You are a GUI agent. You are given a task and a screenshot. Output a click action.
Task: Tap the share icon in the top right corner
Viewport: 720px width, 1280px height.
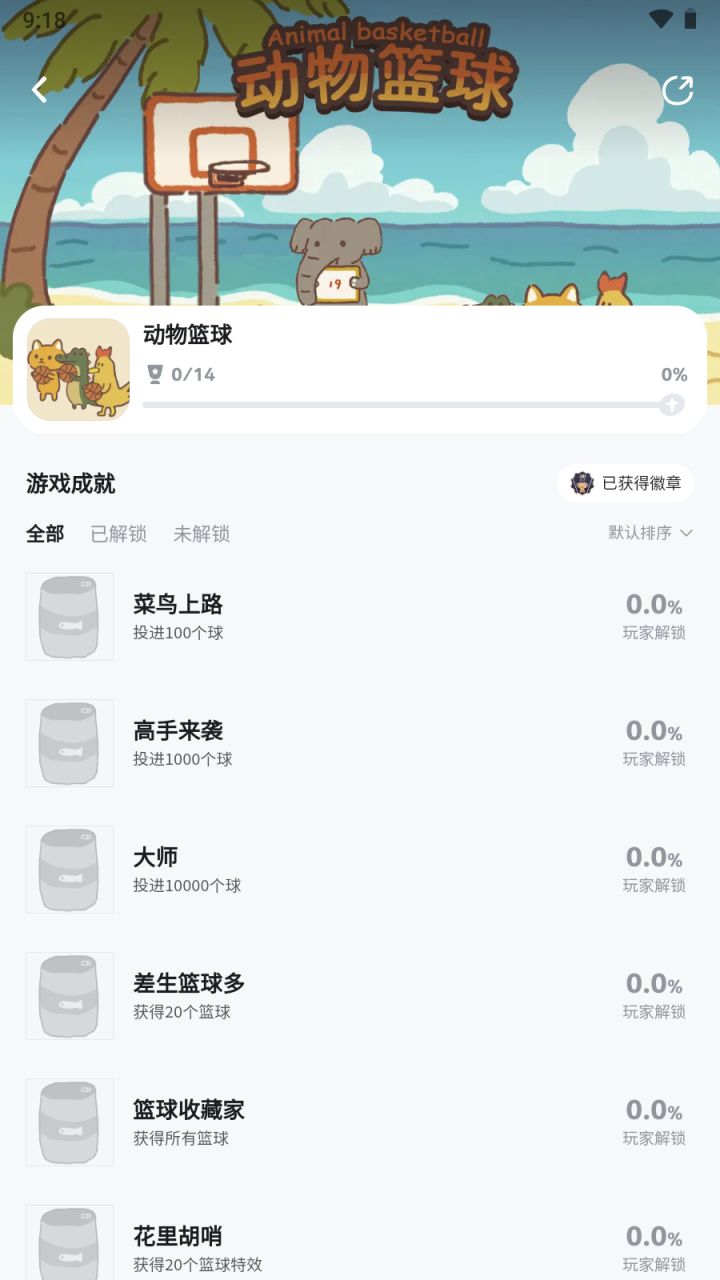(x=680, y=89)
